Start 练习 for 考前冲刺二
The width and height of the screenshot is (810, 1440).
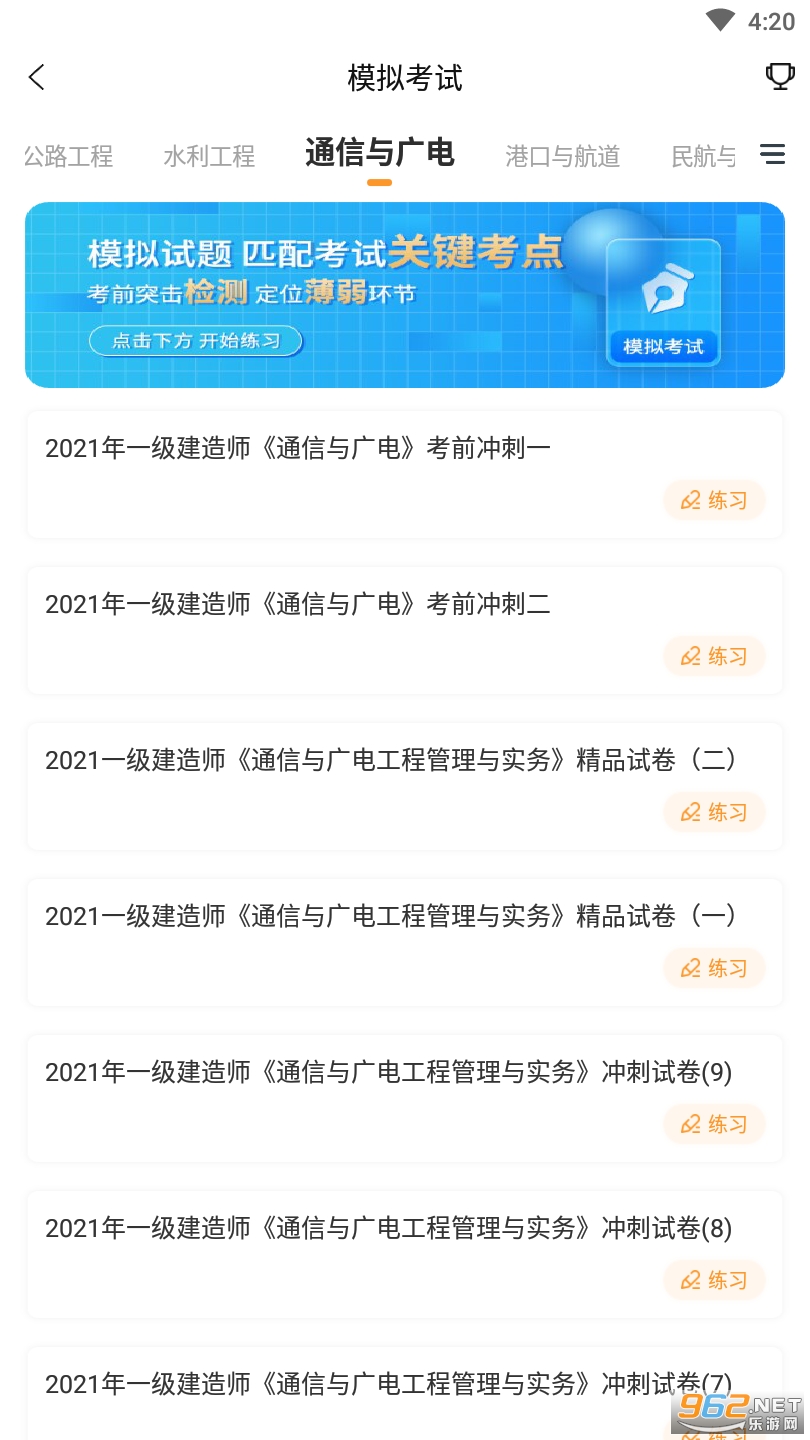(x=714, y=656)
